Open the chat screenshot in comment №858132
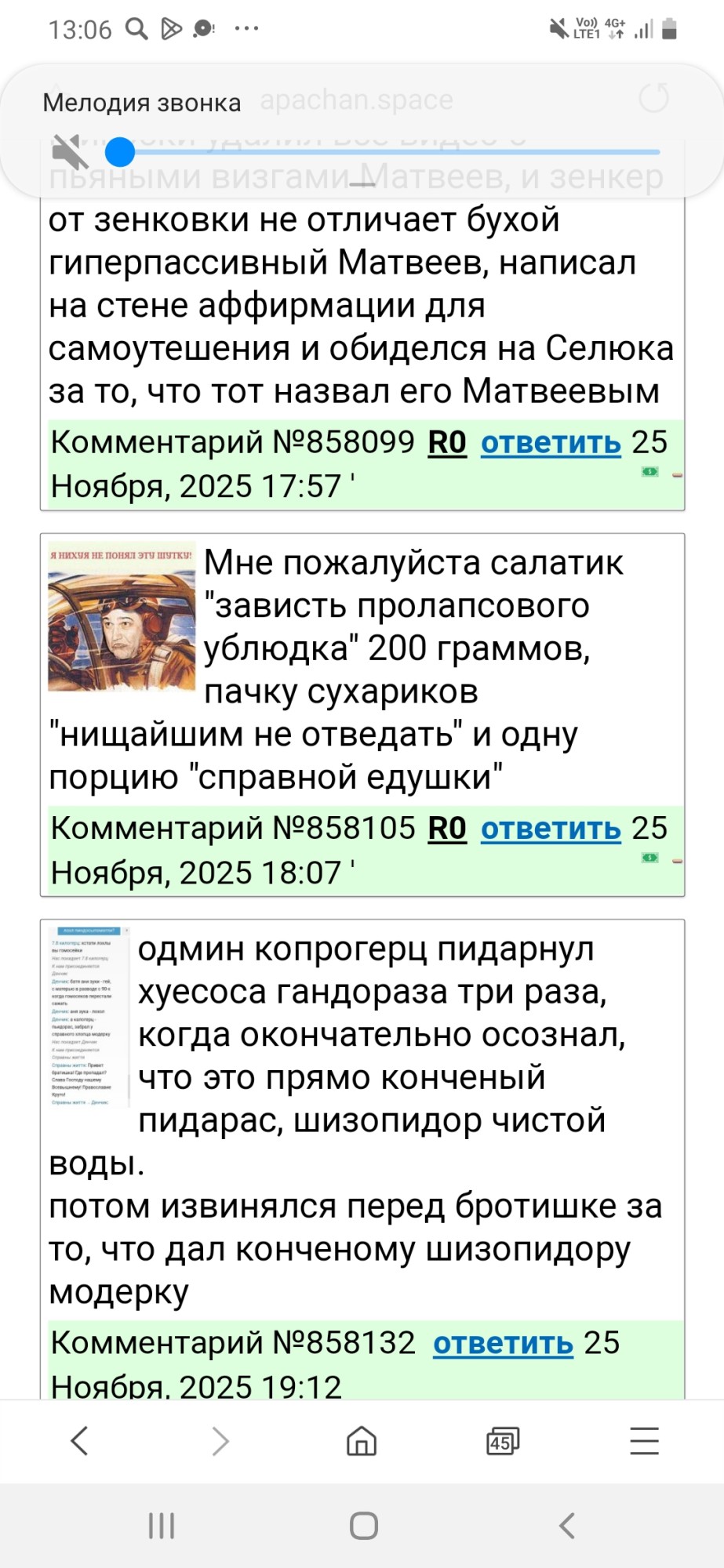Screen dimensions: 724x1568 click(90, 1016)
